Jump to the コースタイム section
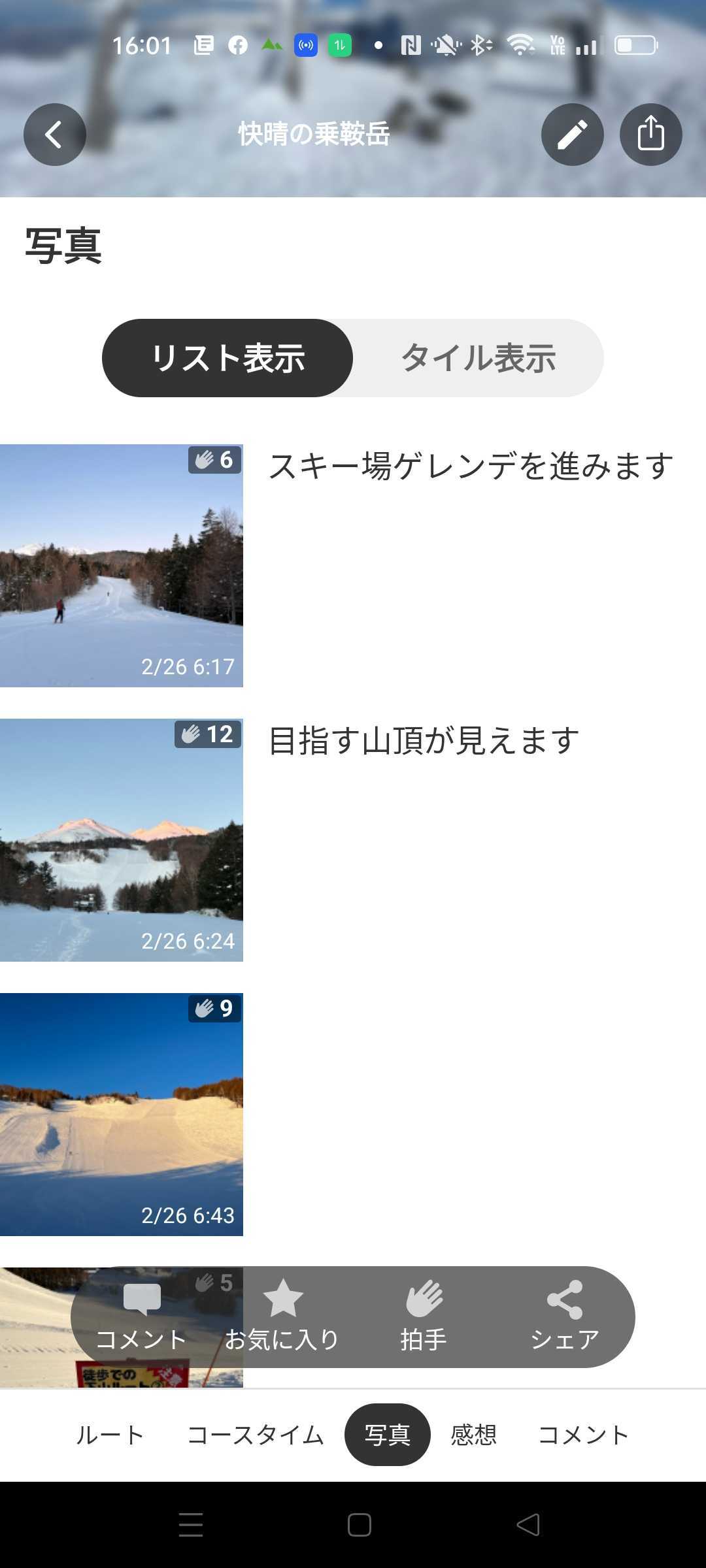Image resolution: width=706 pixels, height=1568 pixels. pos(256,1435)
